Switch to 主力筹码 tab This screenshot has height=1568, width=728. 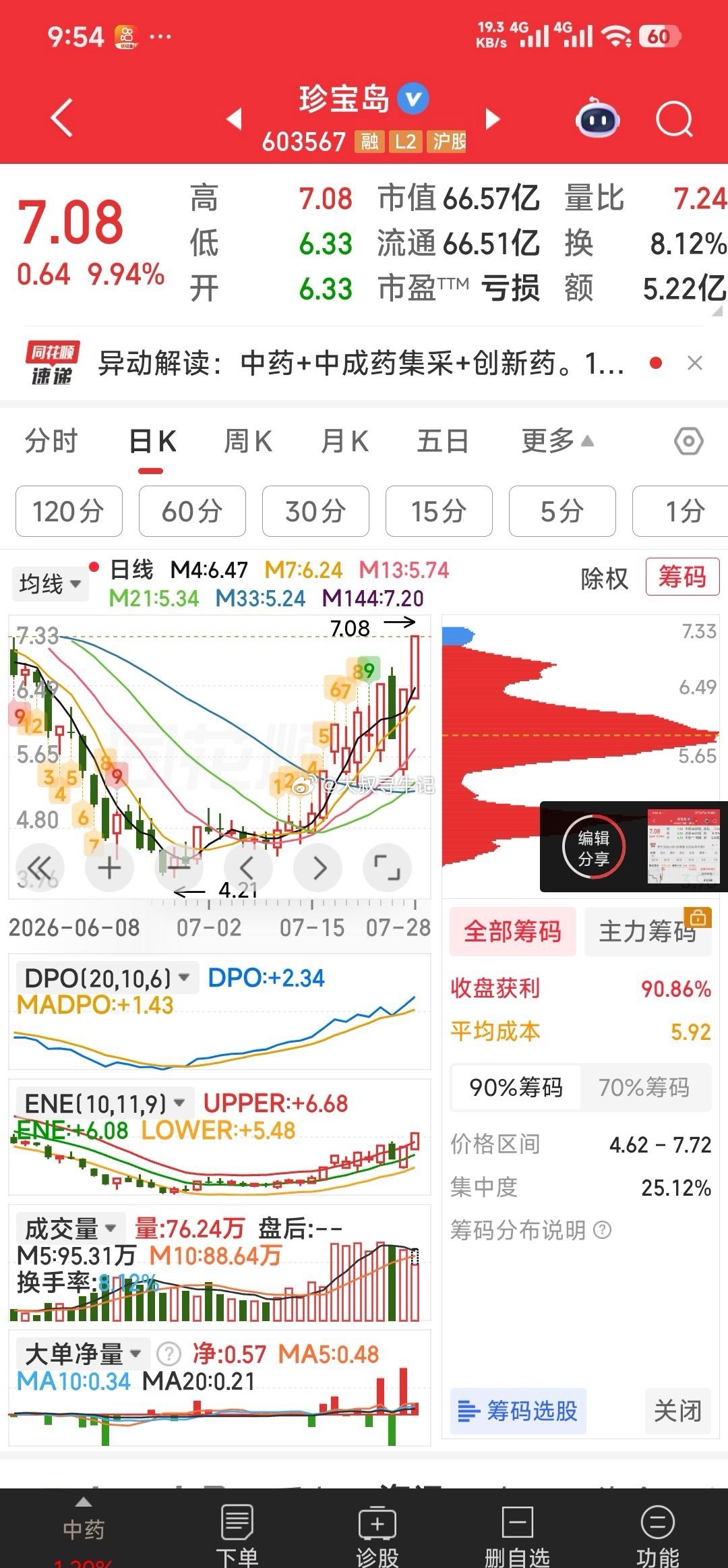pyautogui.click(x=647, y=931)
